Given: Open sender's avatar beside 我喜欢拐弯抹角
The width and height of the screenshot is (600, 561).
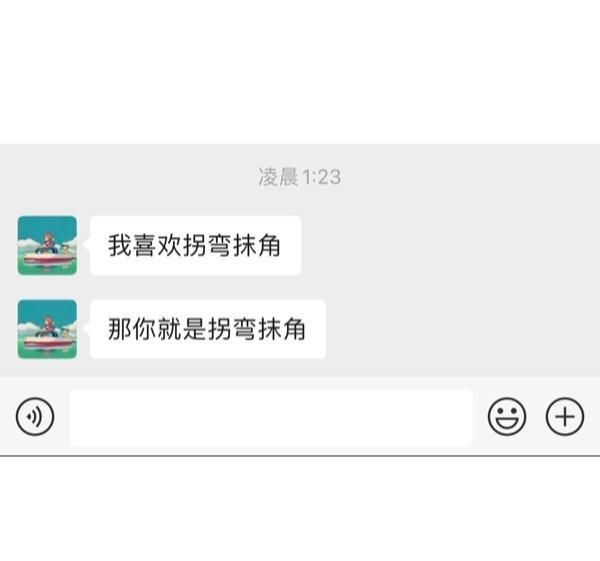Looking at the screenshot, I should 47,245.
